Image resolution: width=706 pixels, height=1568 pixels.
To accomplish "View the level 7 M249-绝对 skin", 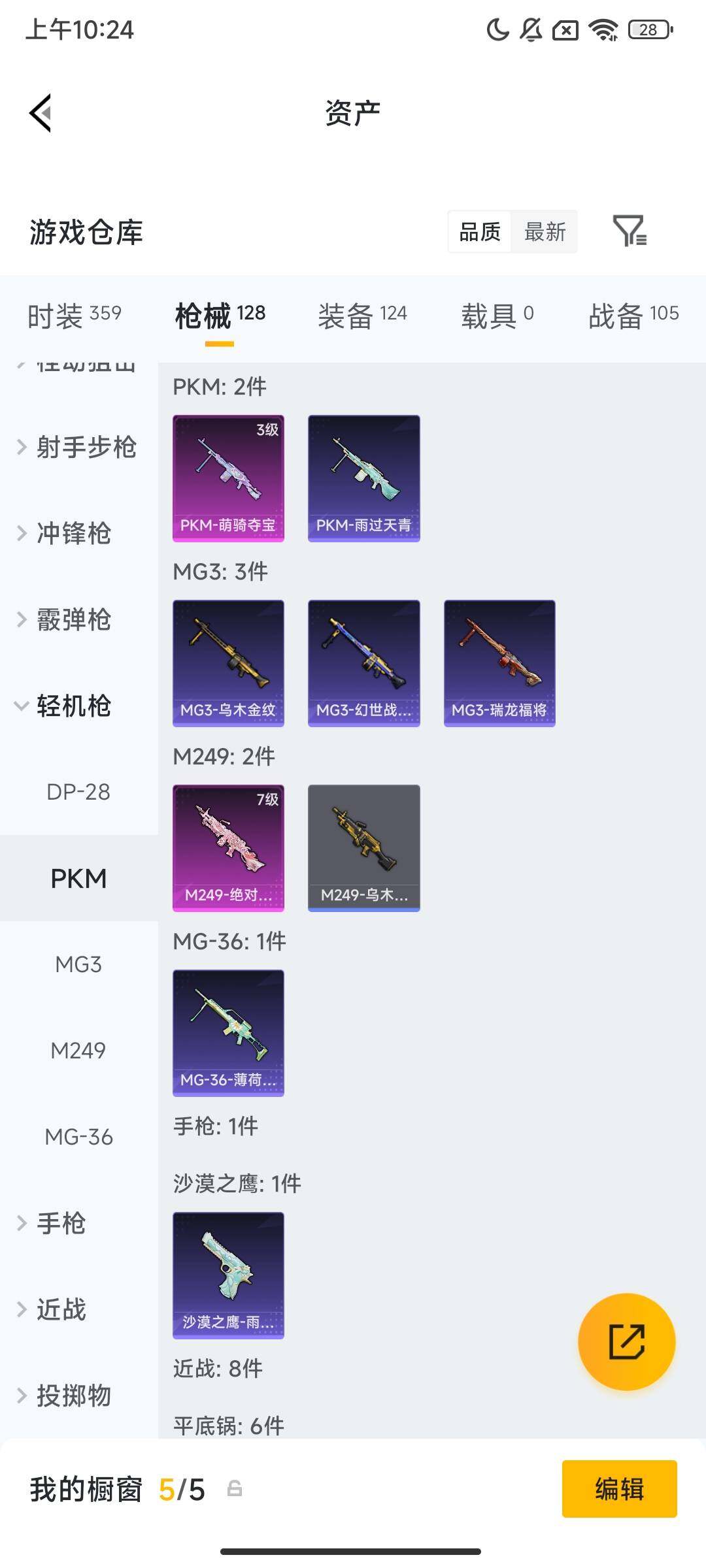I will [x=228, y=848].
